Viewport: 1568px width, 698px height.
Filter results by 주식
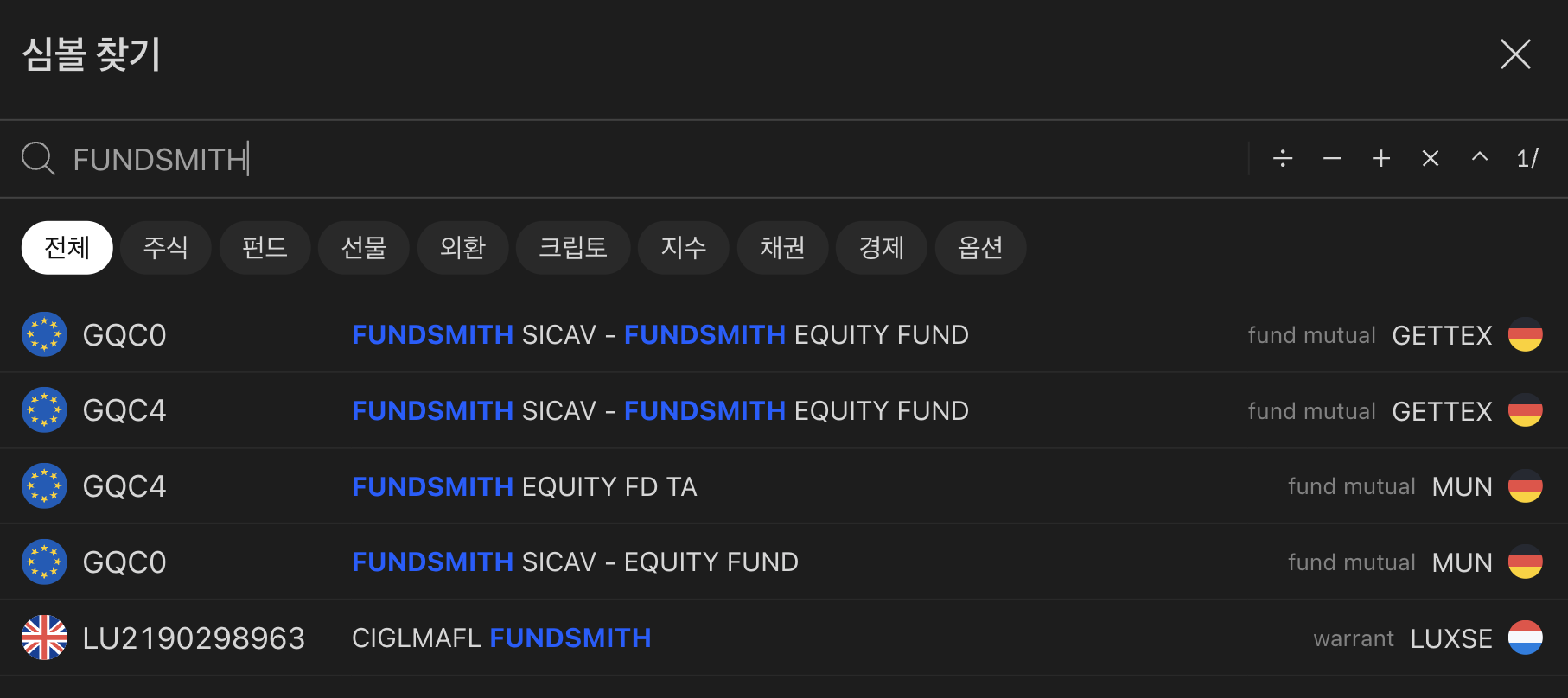tap(165, 248)
